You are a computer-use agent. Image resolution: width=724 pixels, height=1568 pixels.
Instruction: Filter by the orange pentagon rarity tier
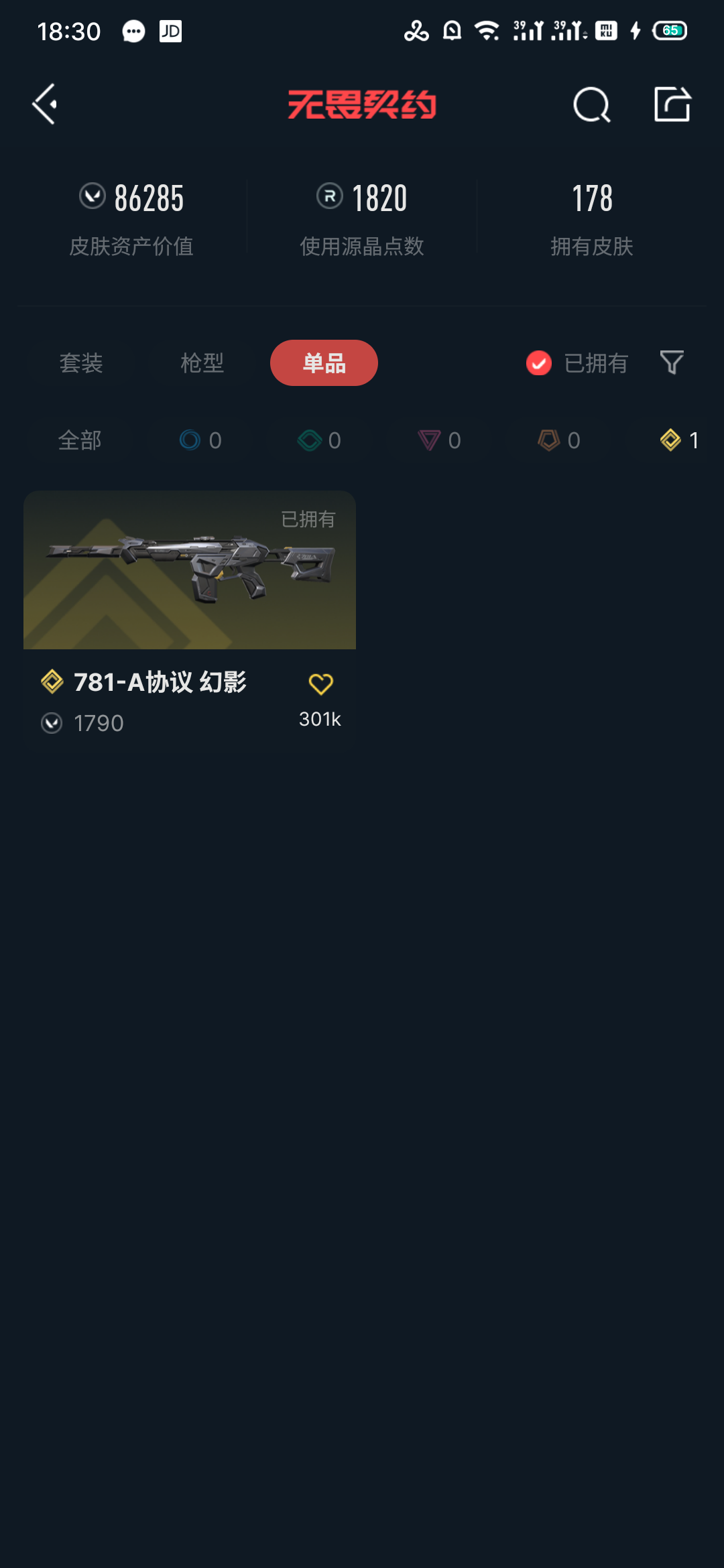558,440
